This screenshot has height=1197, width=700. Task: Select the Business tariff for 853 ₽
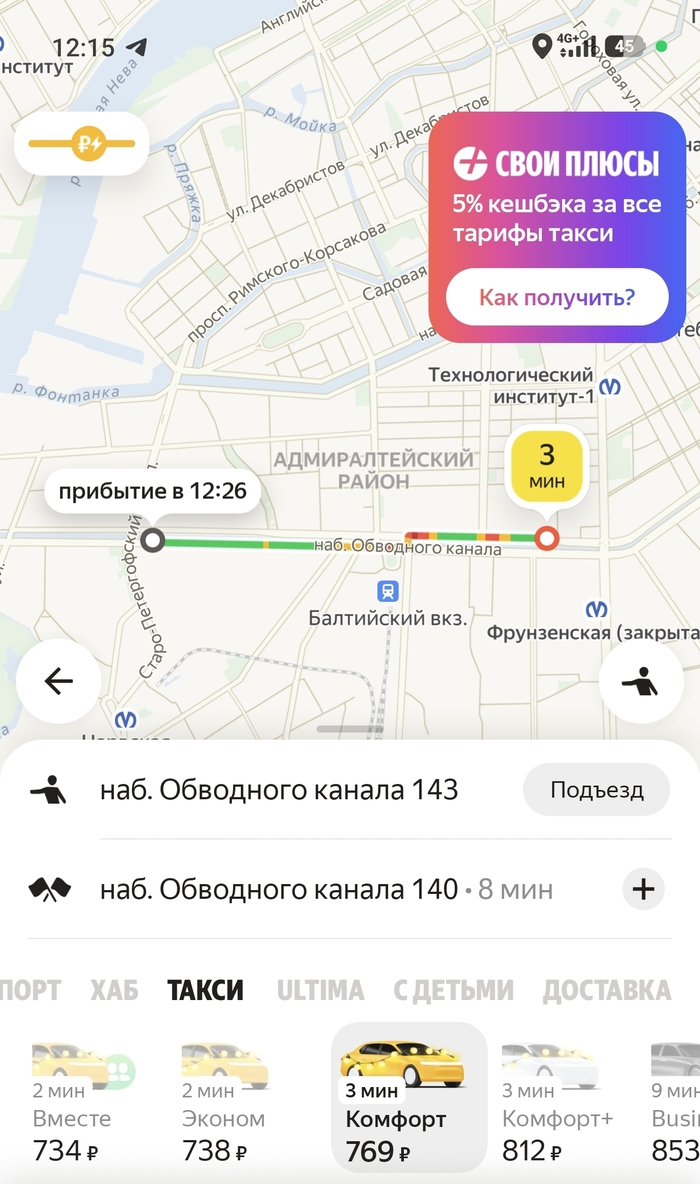675,1100
